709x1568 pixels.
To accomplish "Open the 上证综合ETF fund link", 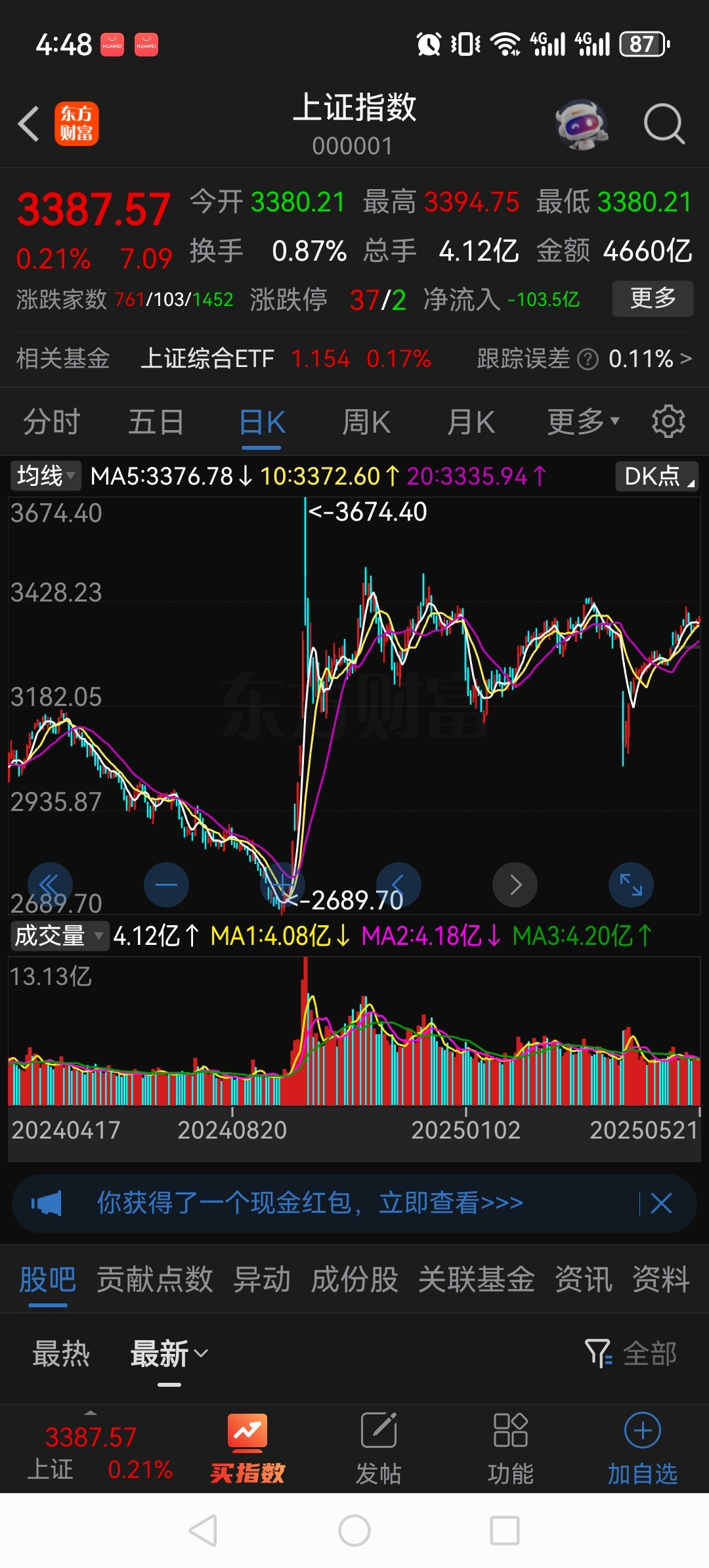I will point(209,359).
